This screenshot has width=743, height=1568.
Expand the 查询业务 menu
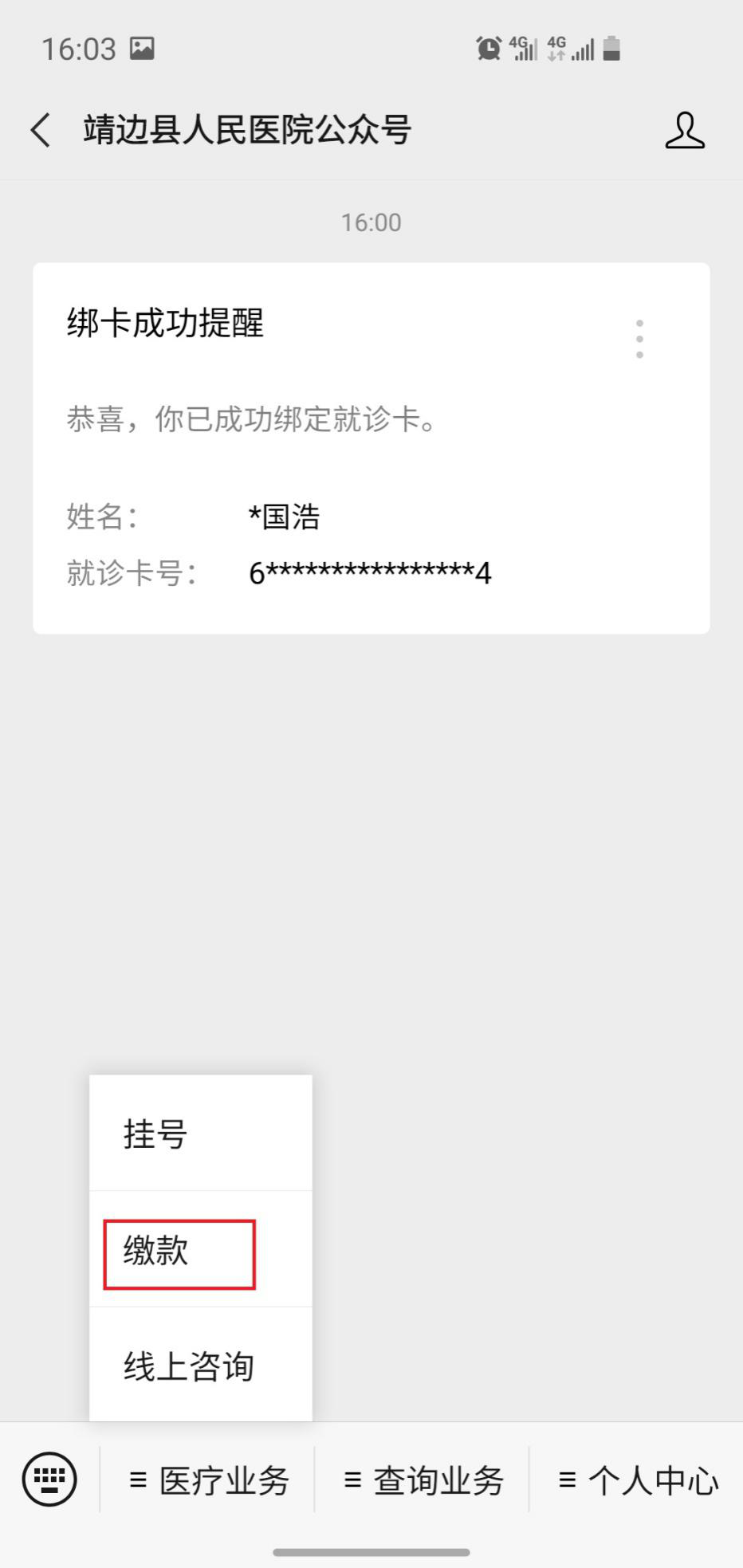[423, 1480]
